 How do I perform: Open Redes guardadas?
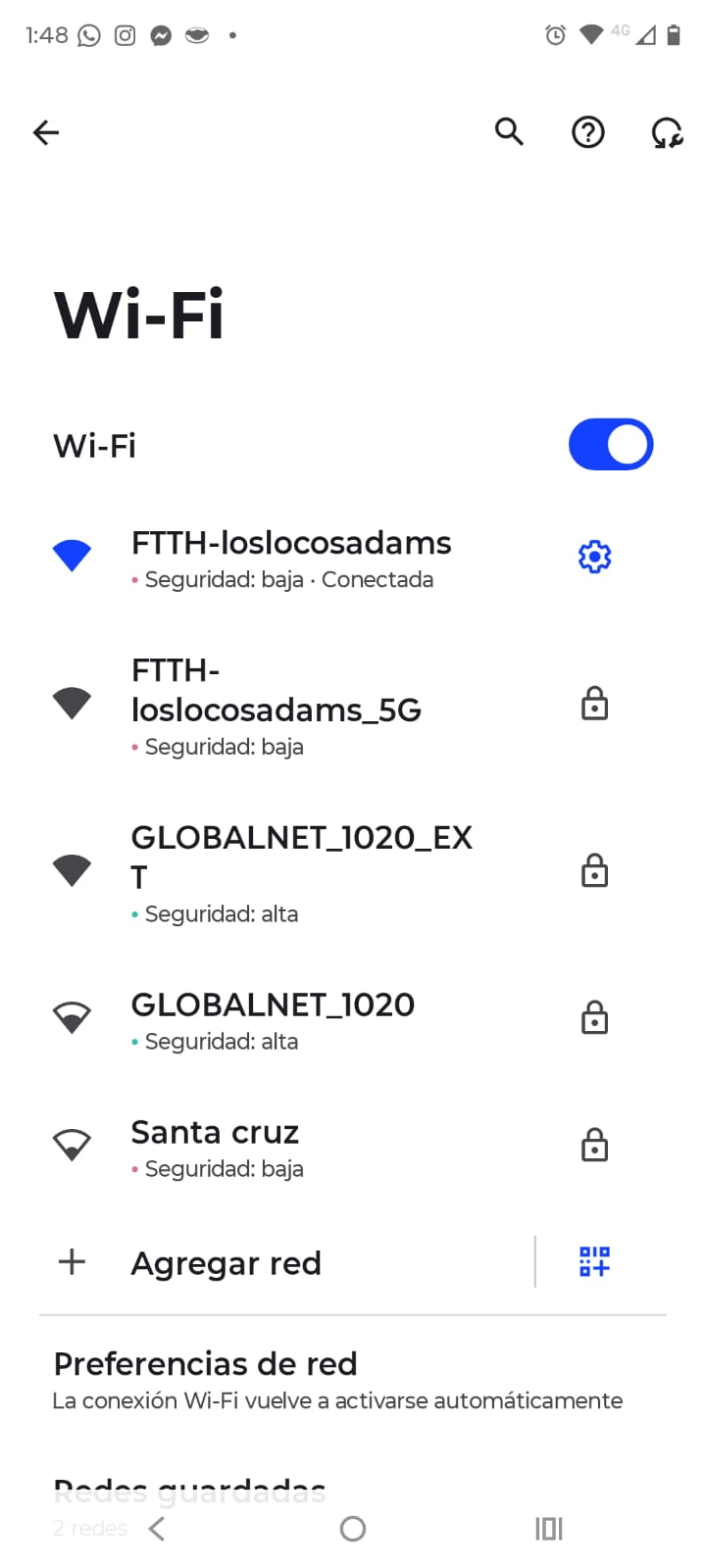coord(190,1492)
